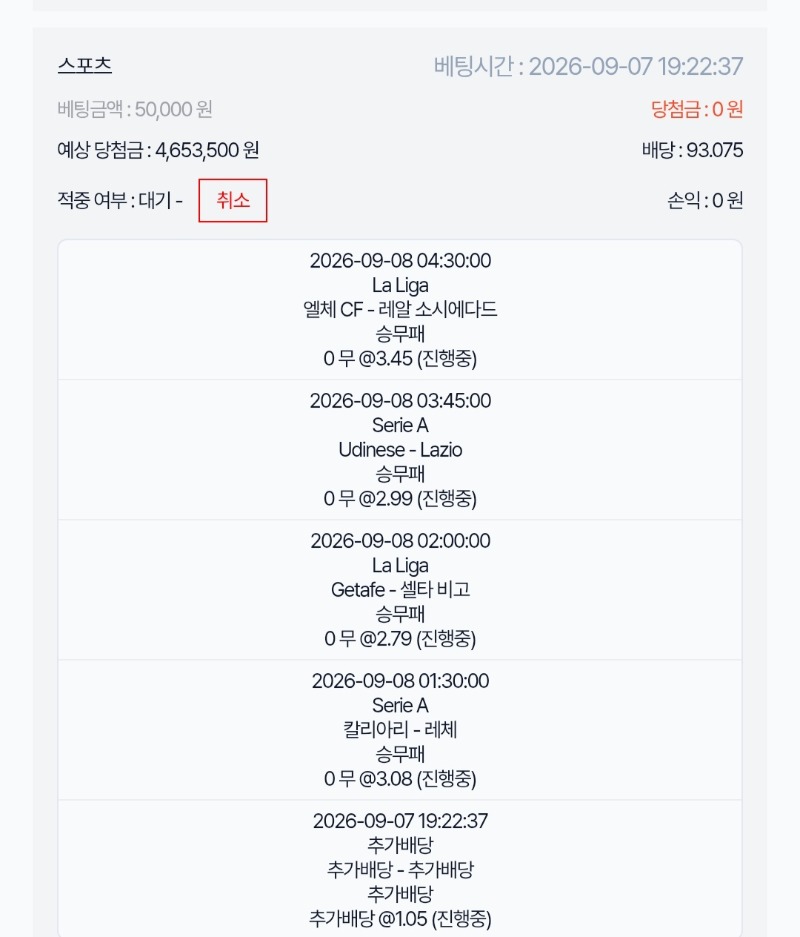
Task: Cancel the bet with the 취소 button
Action: pos(232,200)
